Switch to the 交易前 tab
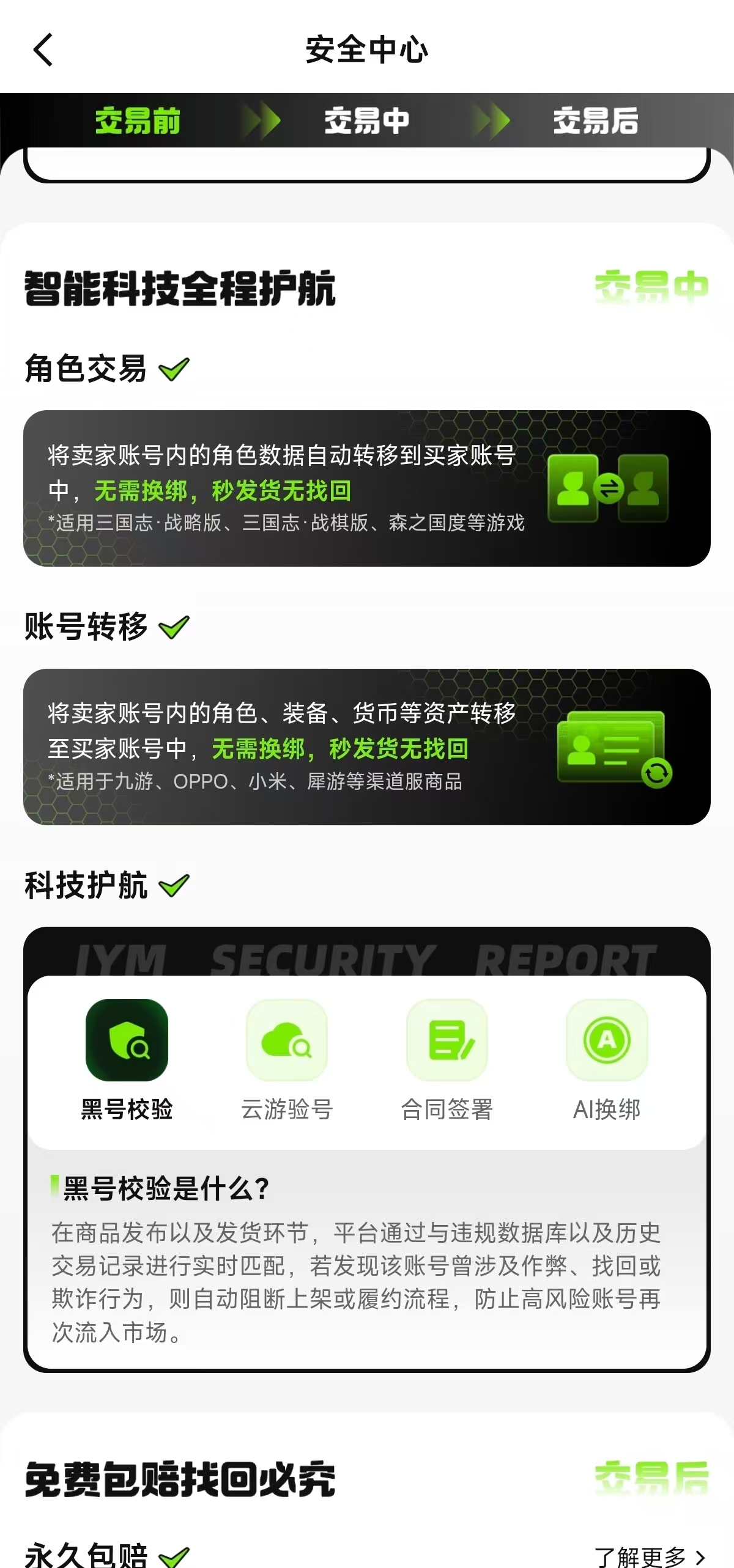The width and height of the screenshot is (734, 1568). click(x=138, y=120)
